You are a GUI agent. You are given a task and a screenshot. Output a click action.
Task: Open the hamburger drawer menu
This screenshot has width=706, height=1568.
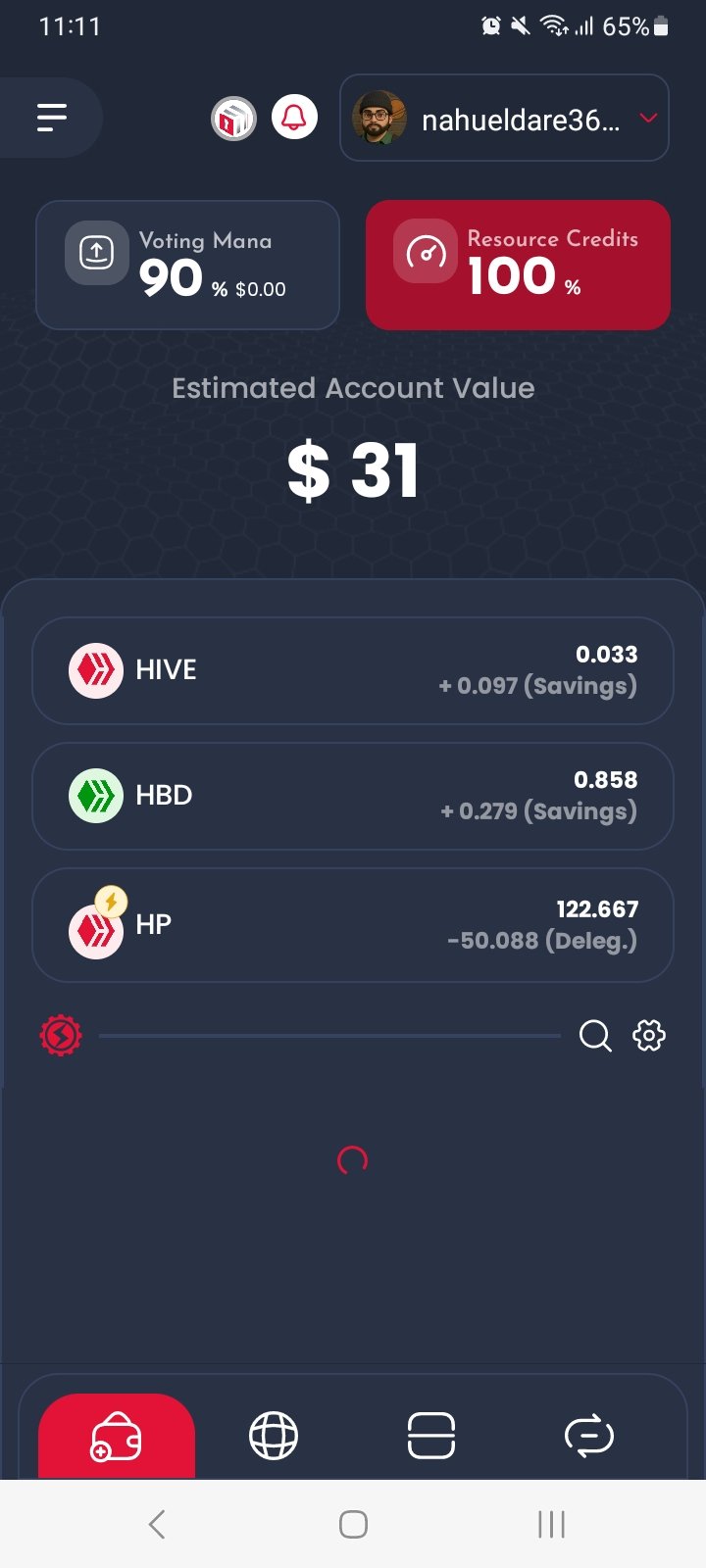point(51,118)
